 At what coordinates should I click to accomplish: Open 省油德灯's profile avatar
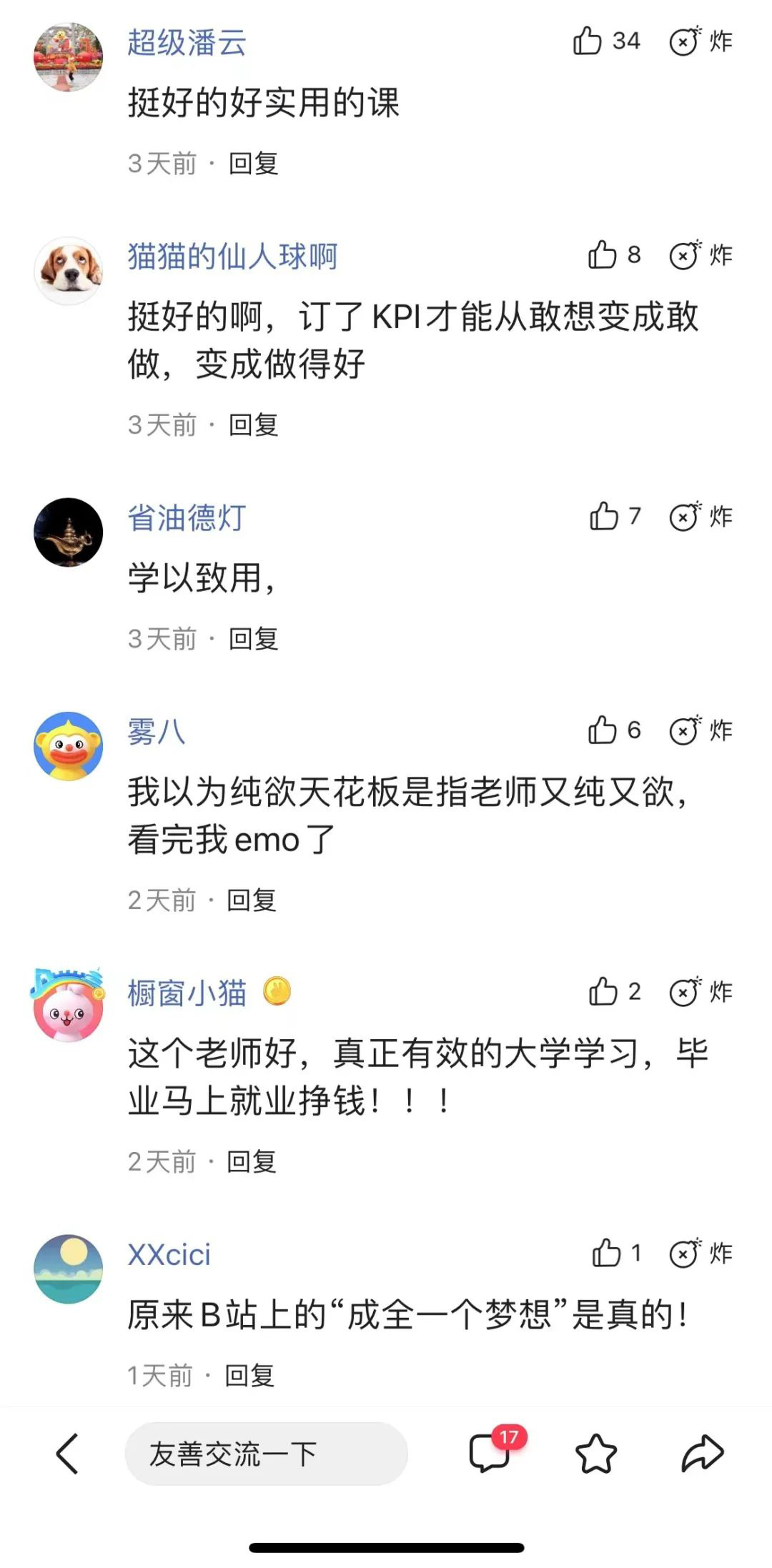(69, 532)
